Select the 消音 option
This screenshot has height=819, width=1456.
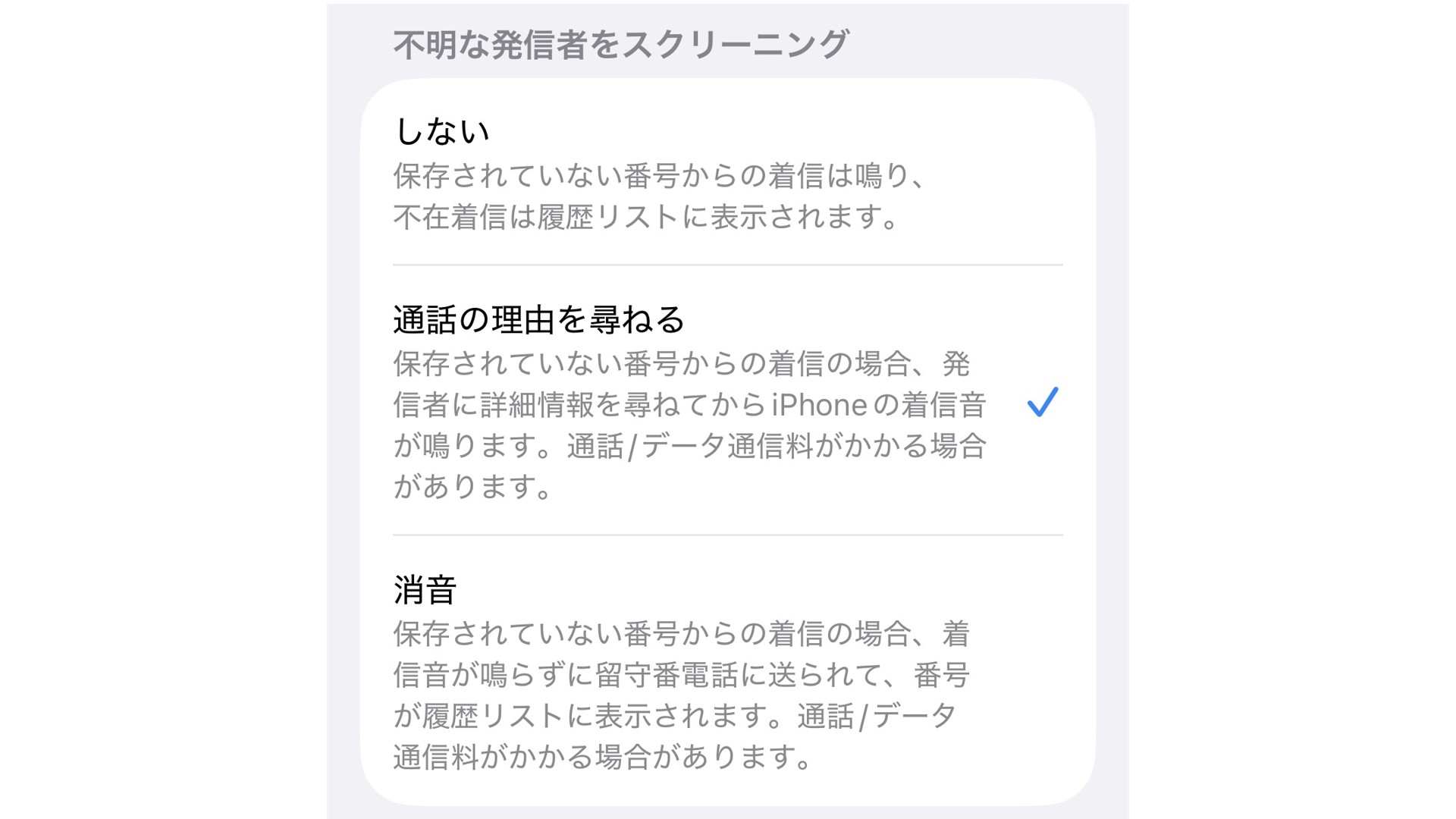coord(425,590)
